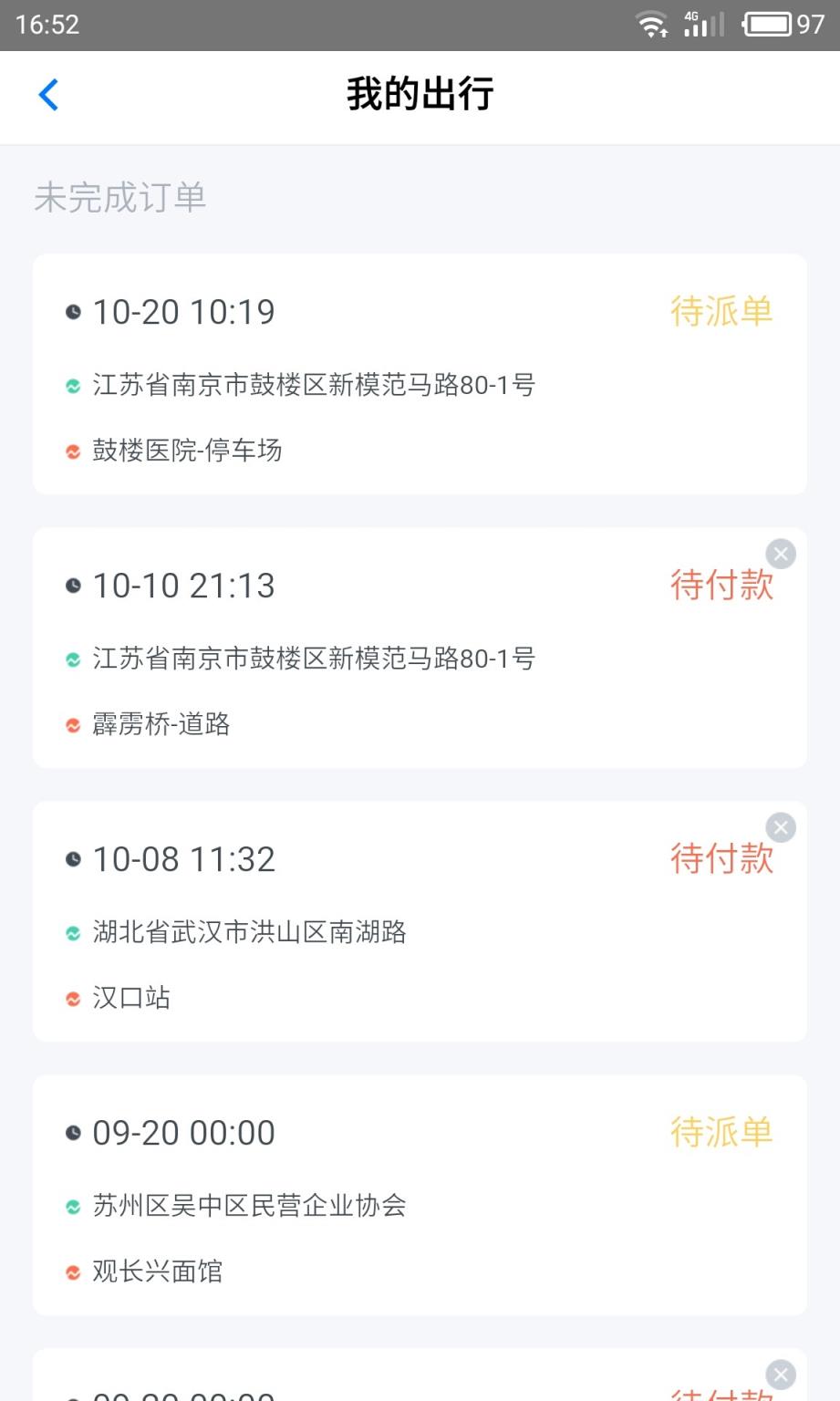Click the battery icon in the status bar
Viewport: 840px width, 1401px height.
(769, 24)
